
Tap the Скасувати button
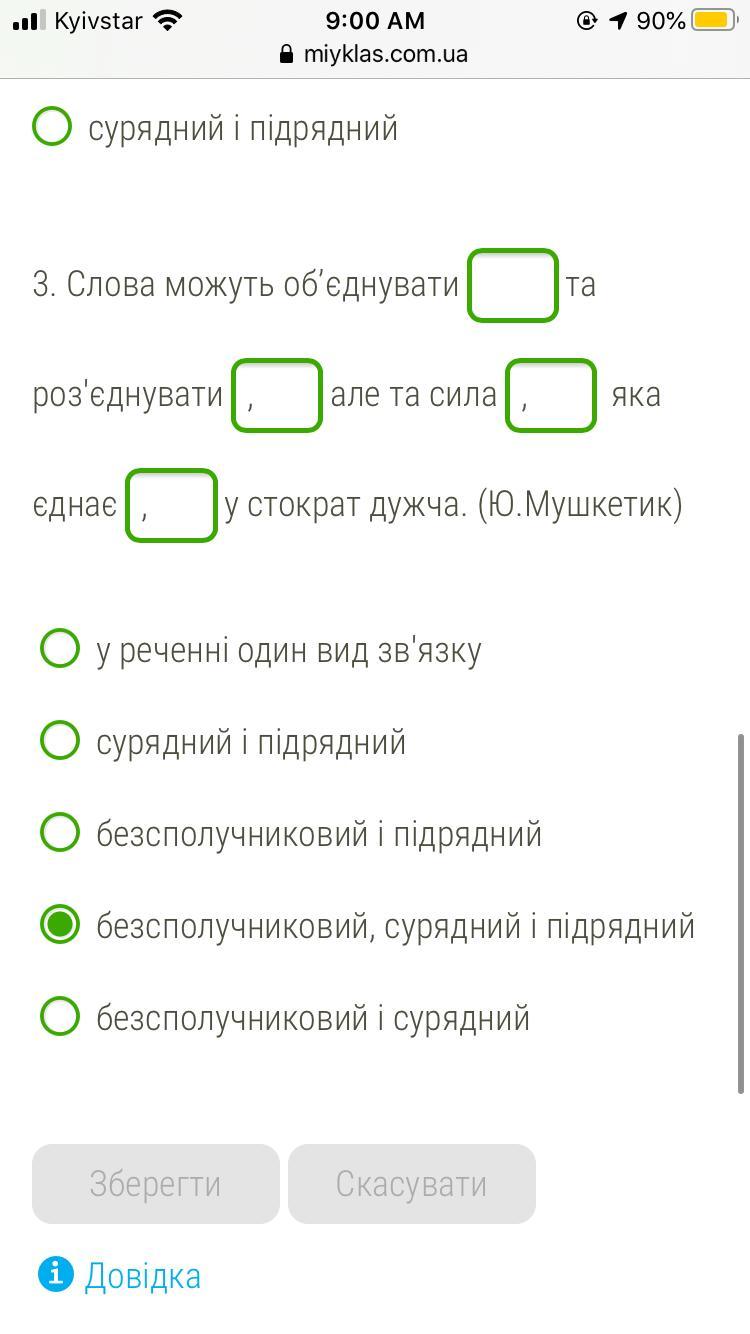(x=411, y=1184)
